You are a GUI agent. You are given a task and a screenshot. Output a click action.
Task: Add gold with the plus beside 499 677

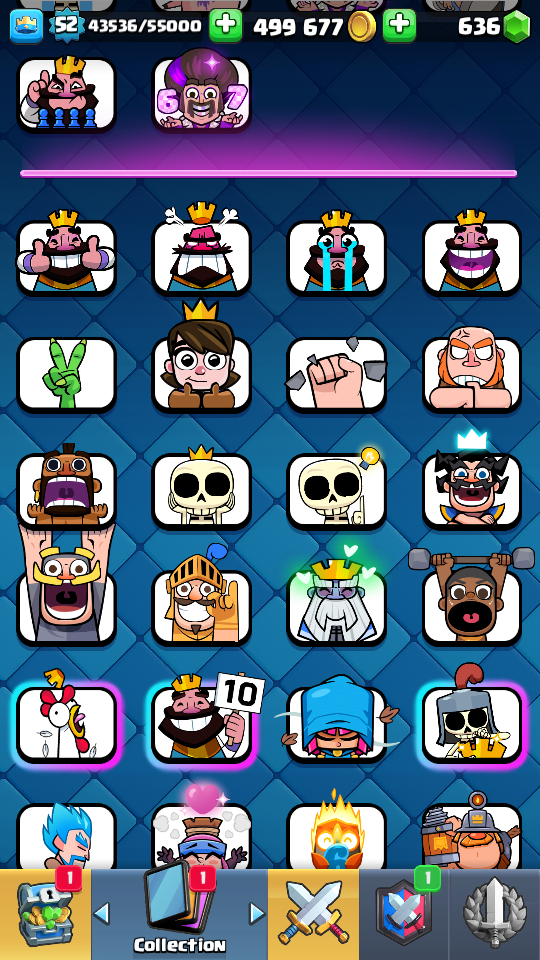click(x=399, y=26)
